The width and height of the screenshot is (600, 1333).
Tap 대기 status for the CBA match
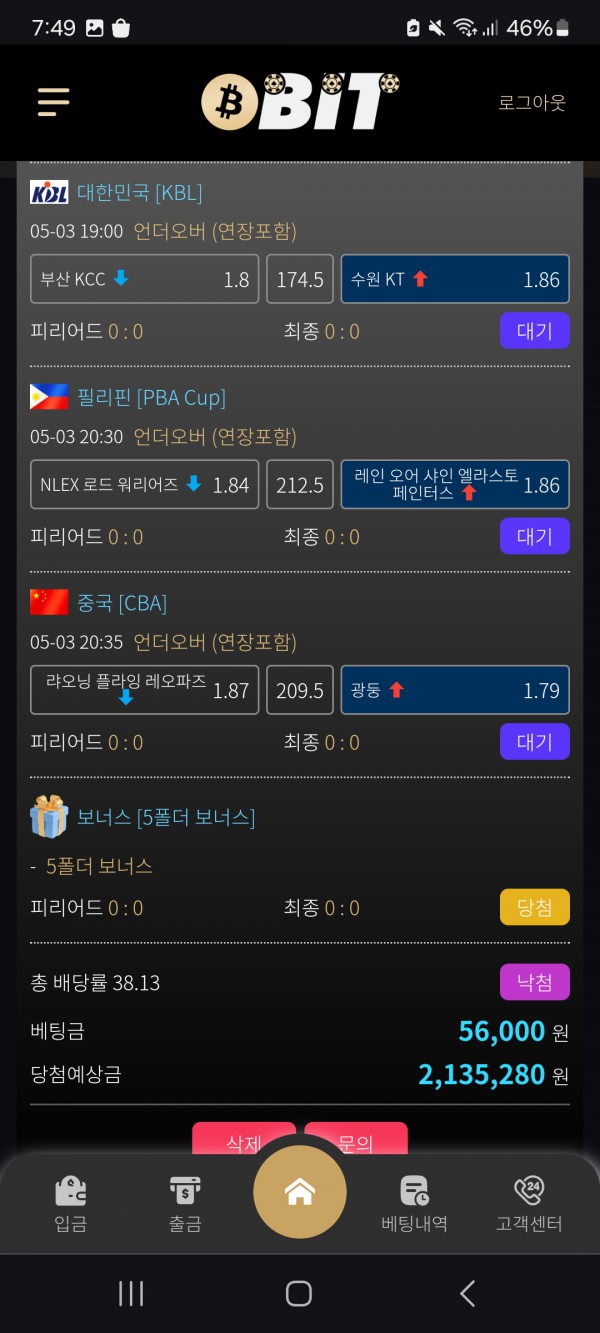[x=534, y=742]
